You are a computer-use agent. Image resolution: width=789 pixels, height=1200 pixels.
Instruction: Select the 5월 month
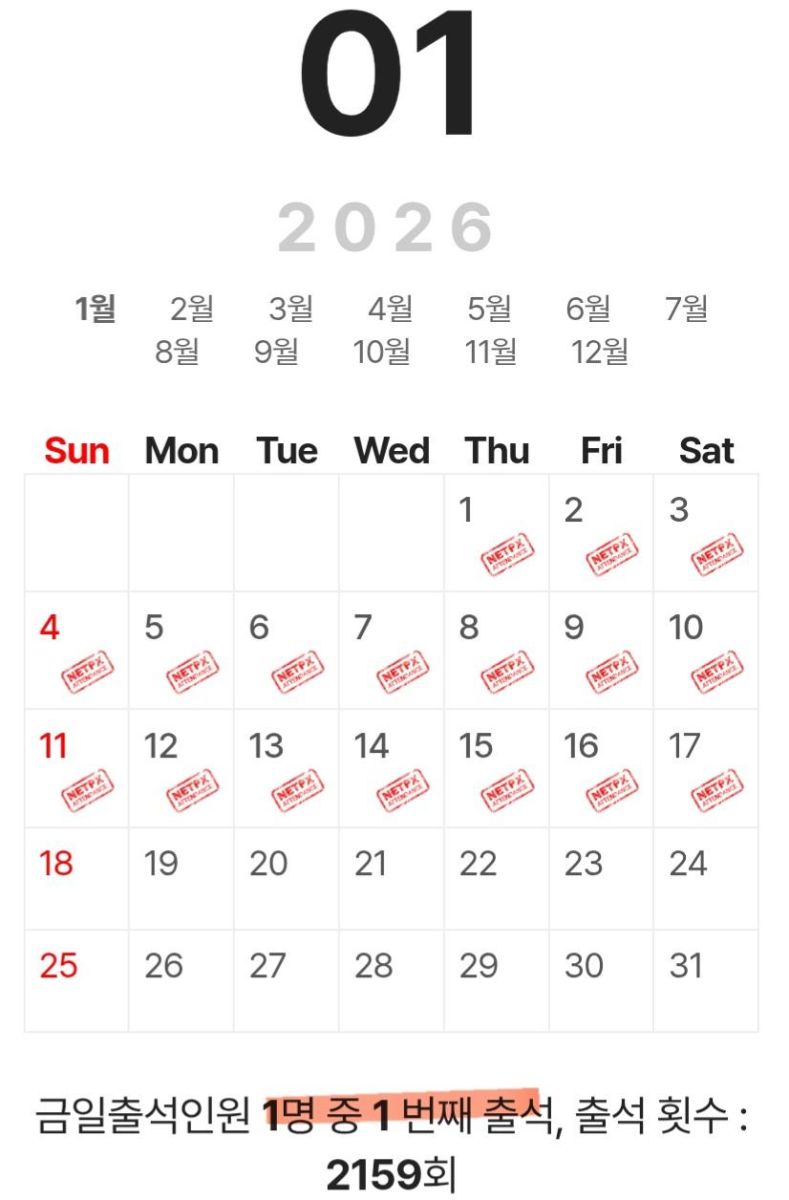click(488, 309)
